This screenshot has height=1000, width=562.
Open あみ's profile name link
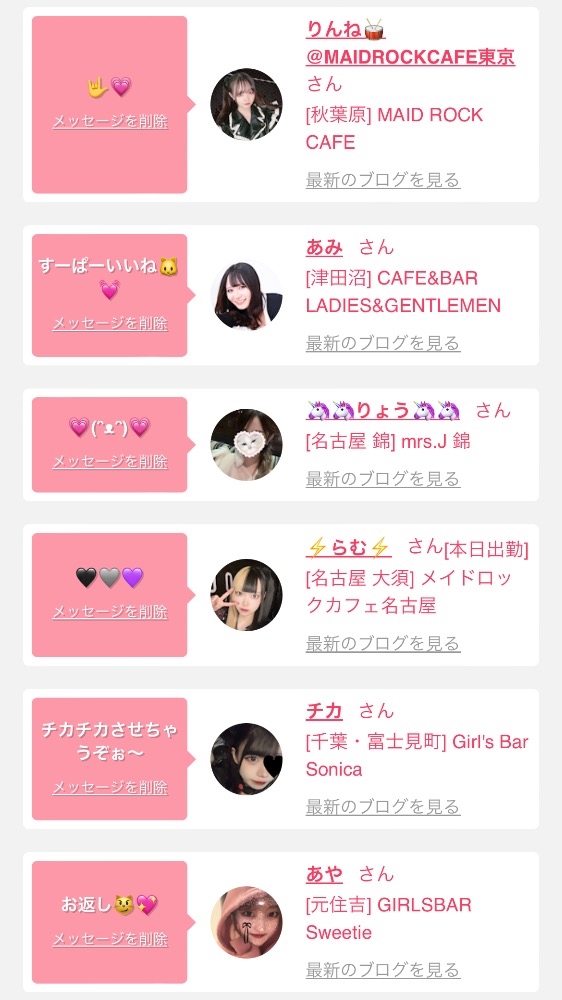tap(324, 247)
